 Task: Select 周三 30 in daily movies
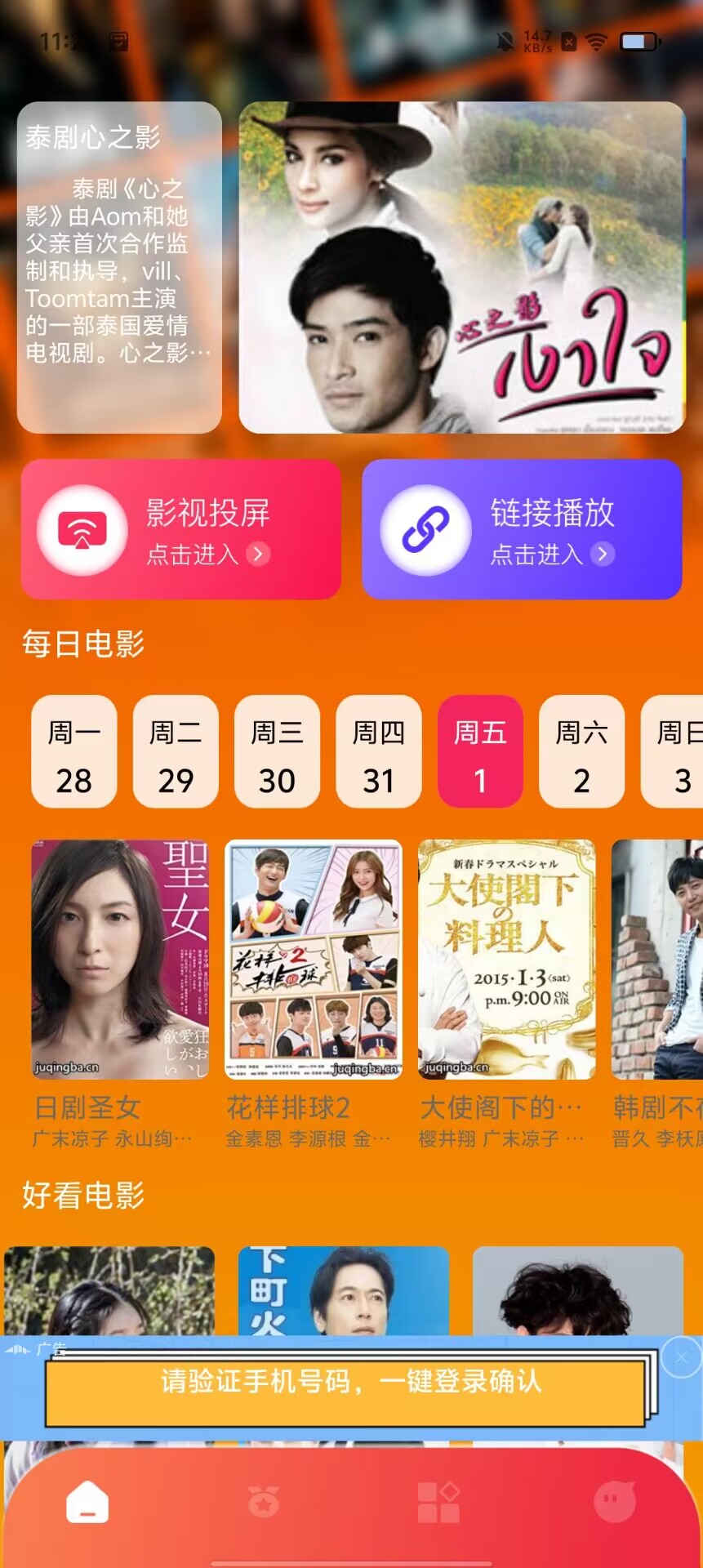coord(277,751)
